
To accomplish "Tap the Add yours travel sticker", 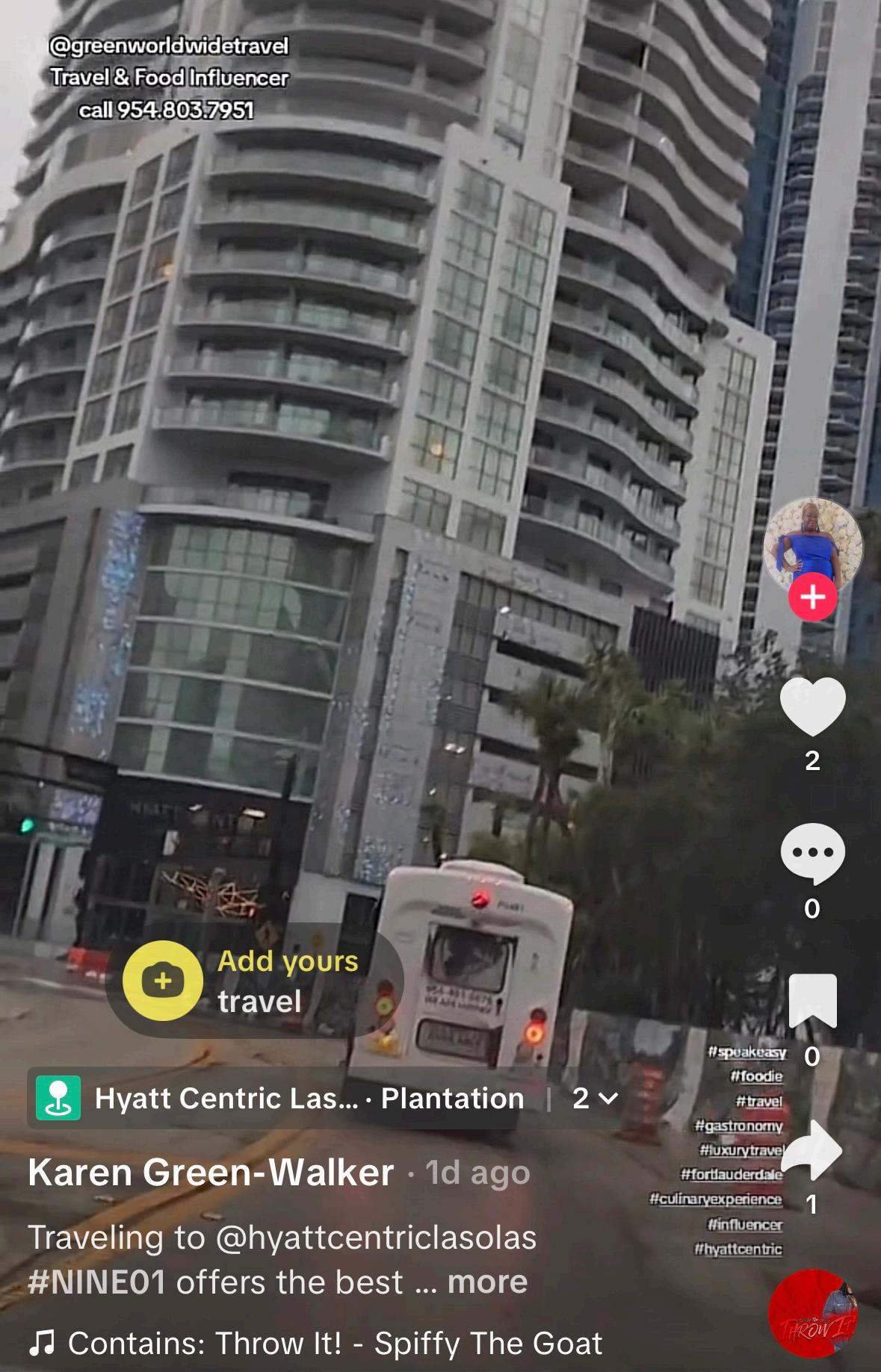I will coord(254,981).
